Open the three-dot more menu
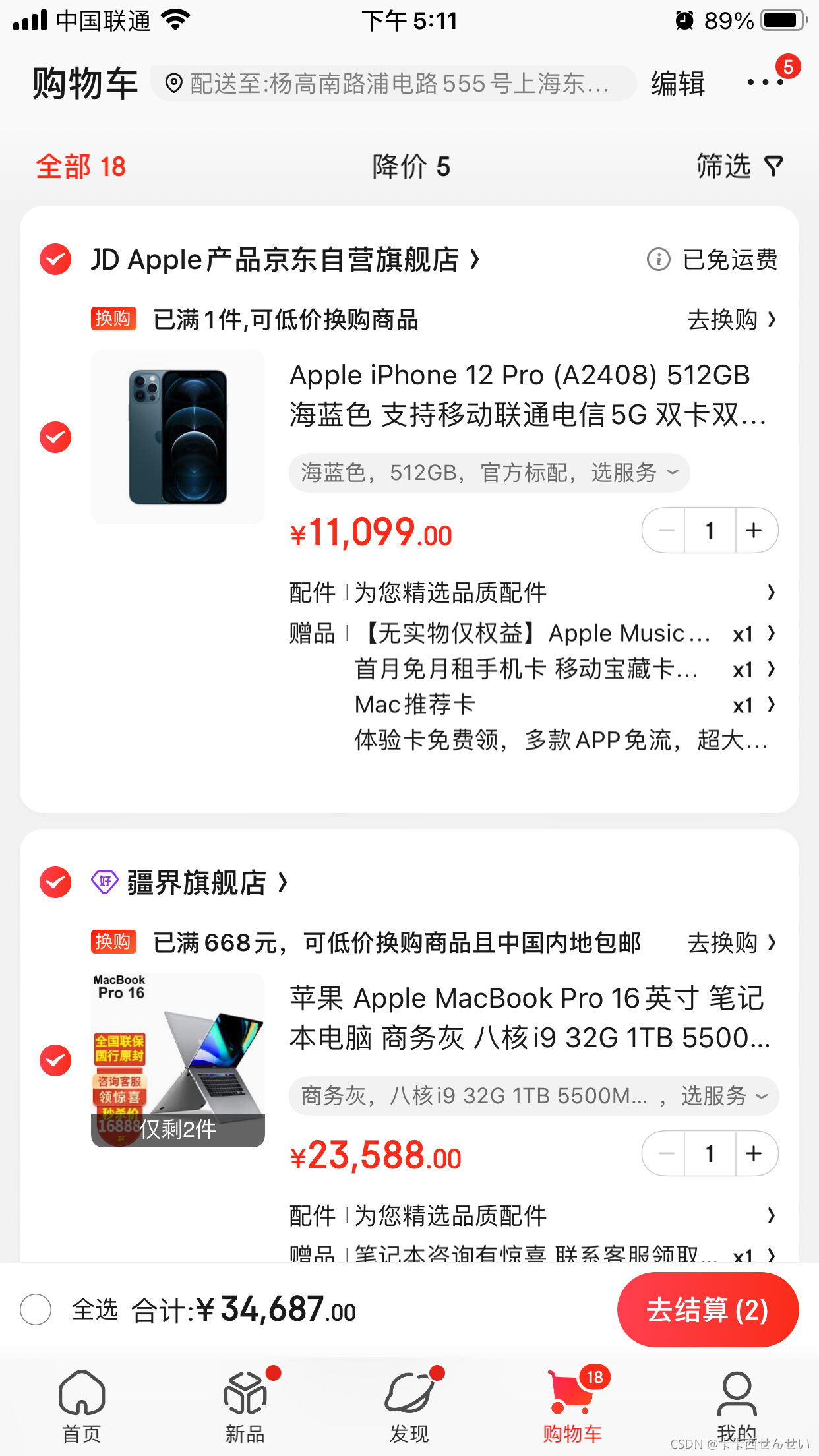This screenshot has width=819, height=1456. click(x=765, y=83)
